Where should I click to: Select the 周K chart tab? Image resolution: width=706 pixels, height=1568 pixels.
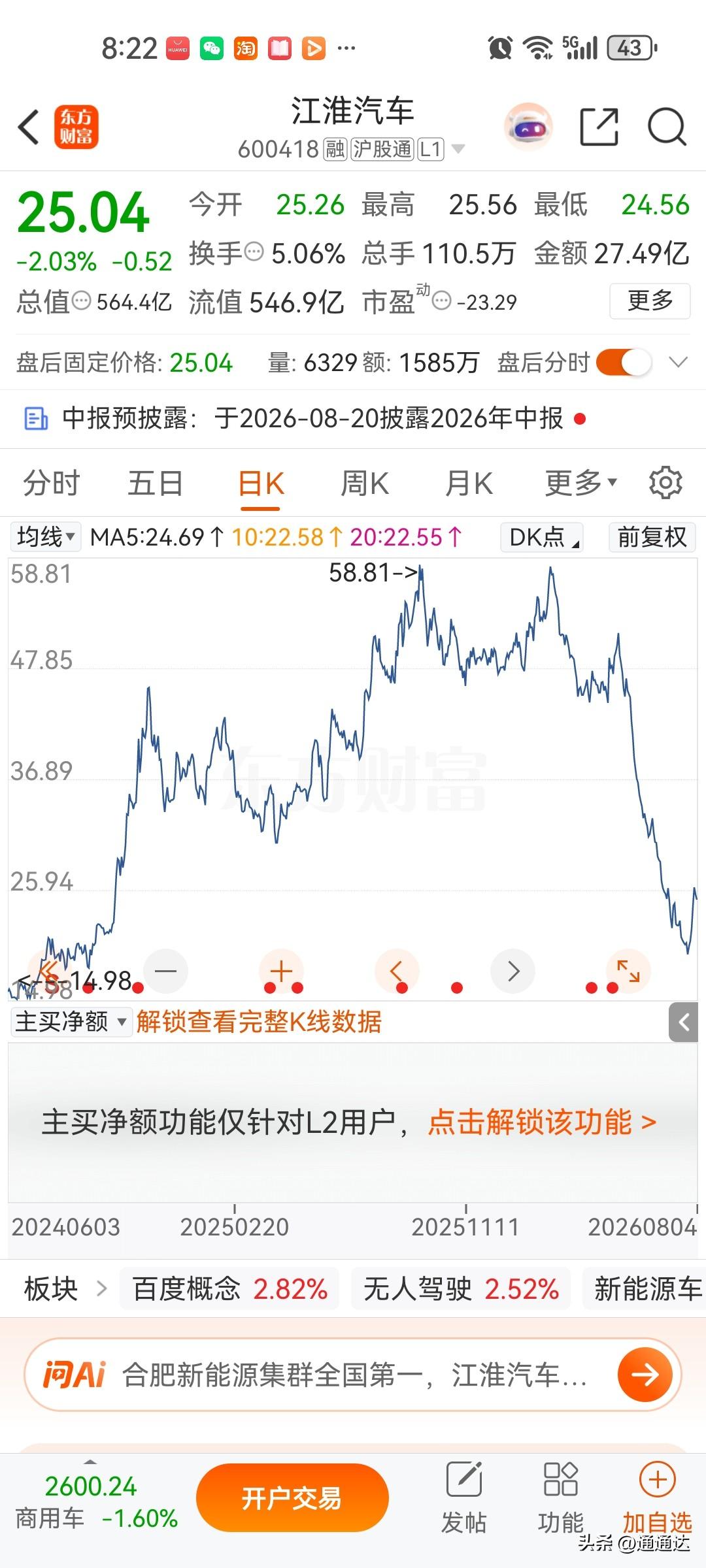365,484
